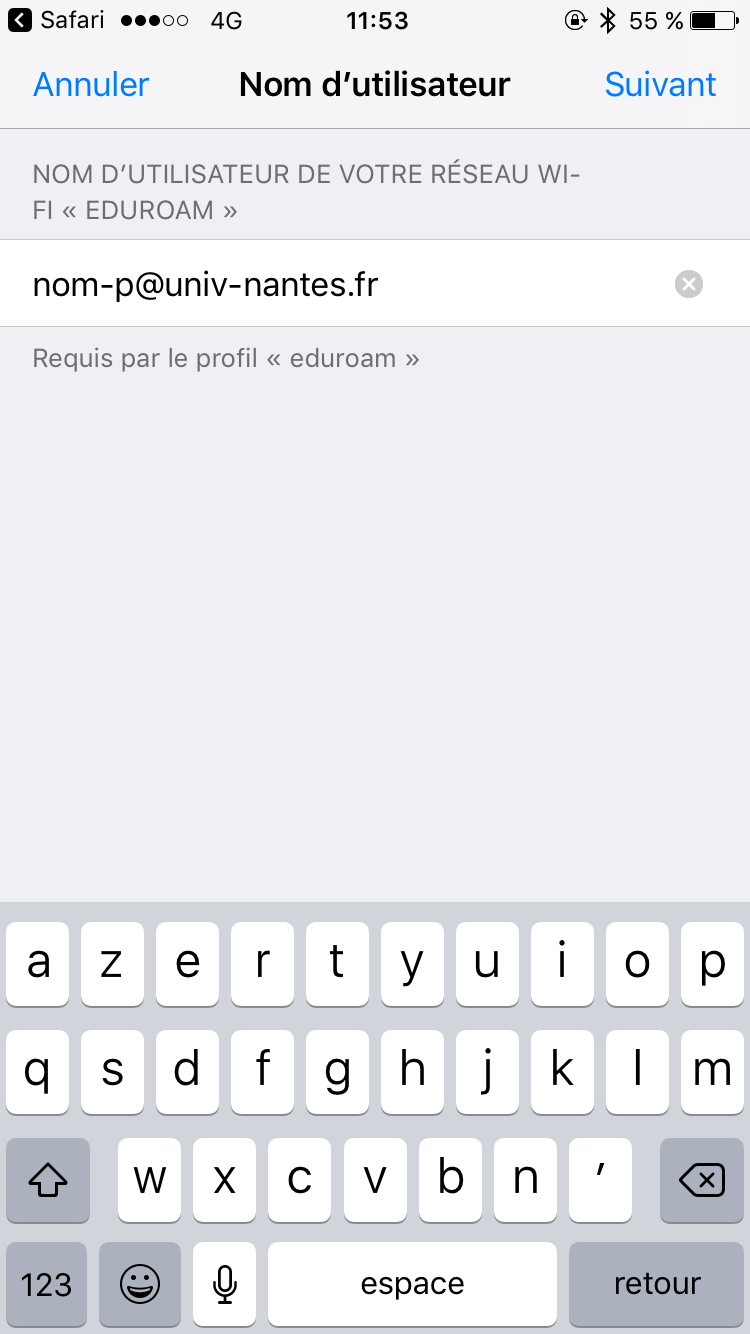Tap the apostrophe key on the keyboard
The height and width of the screenshot is (1334, 750).
coord(600,1180)
